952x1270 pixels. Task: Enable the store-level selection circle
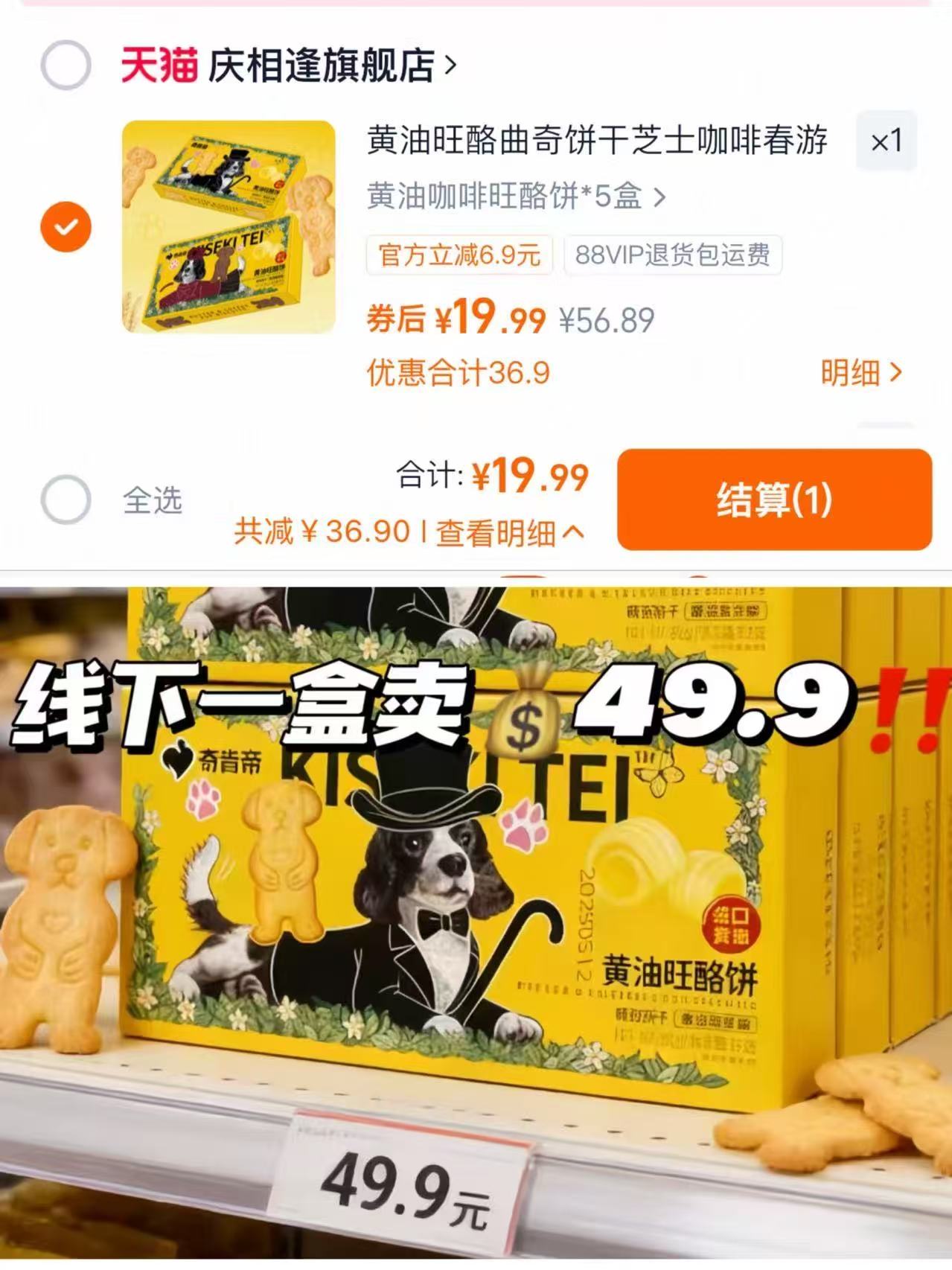tap(66, 66)
